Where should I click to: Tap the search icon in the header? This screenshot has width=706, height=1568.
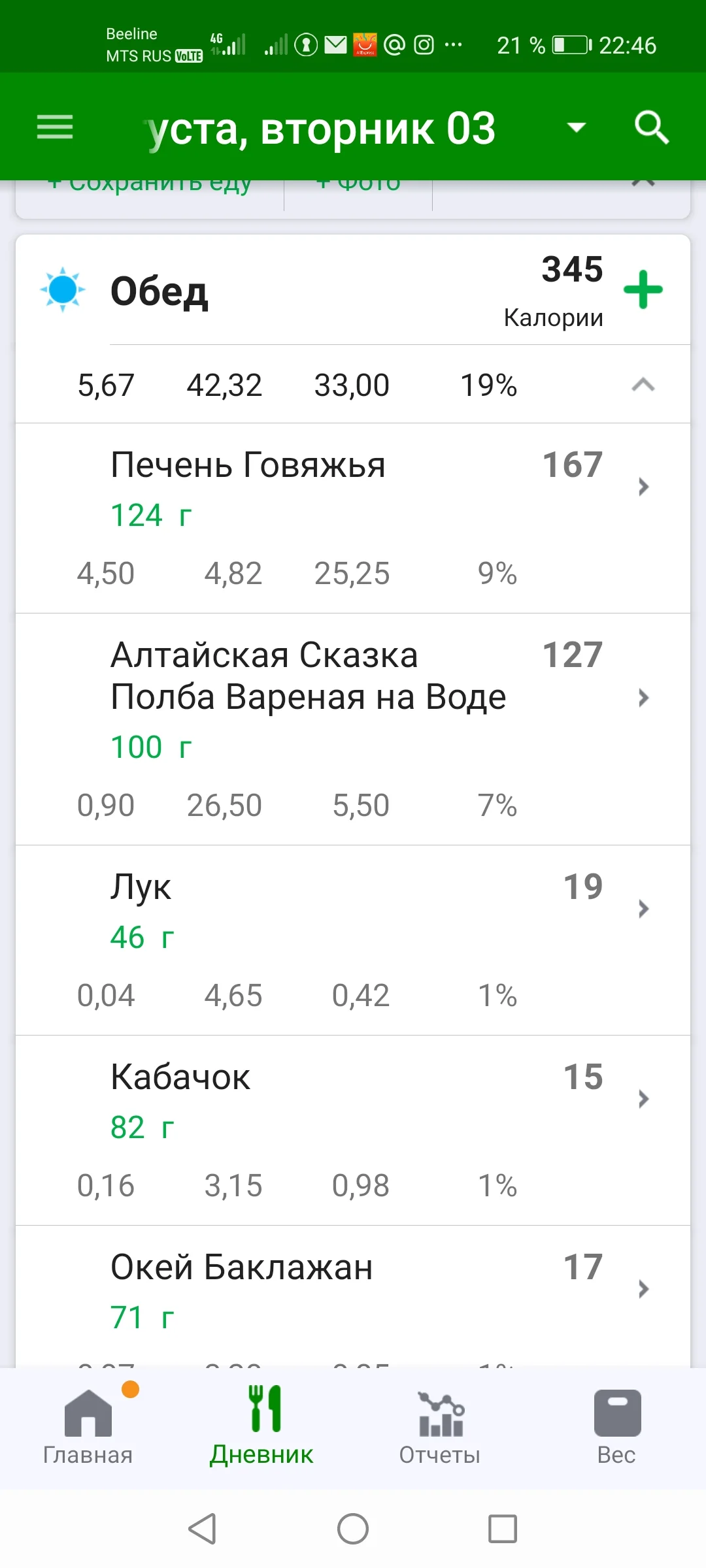coord(650,127)
